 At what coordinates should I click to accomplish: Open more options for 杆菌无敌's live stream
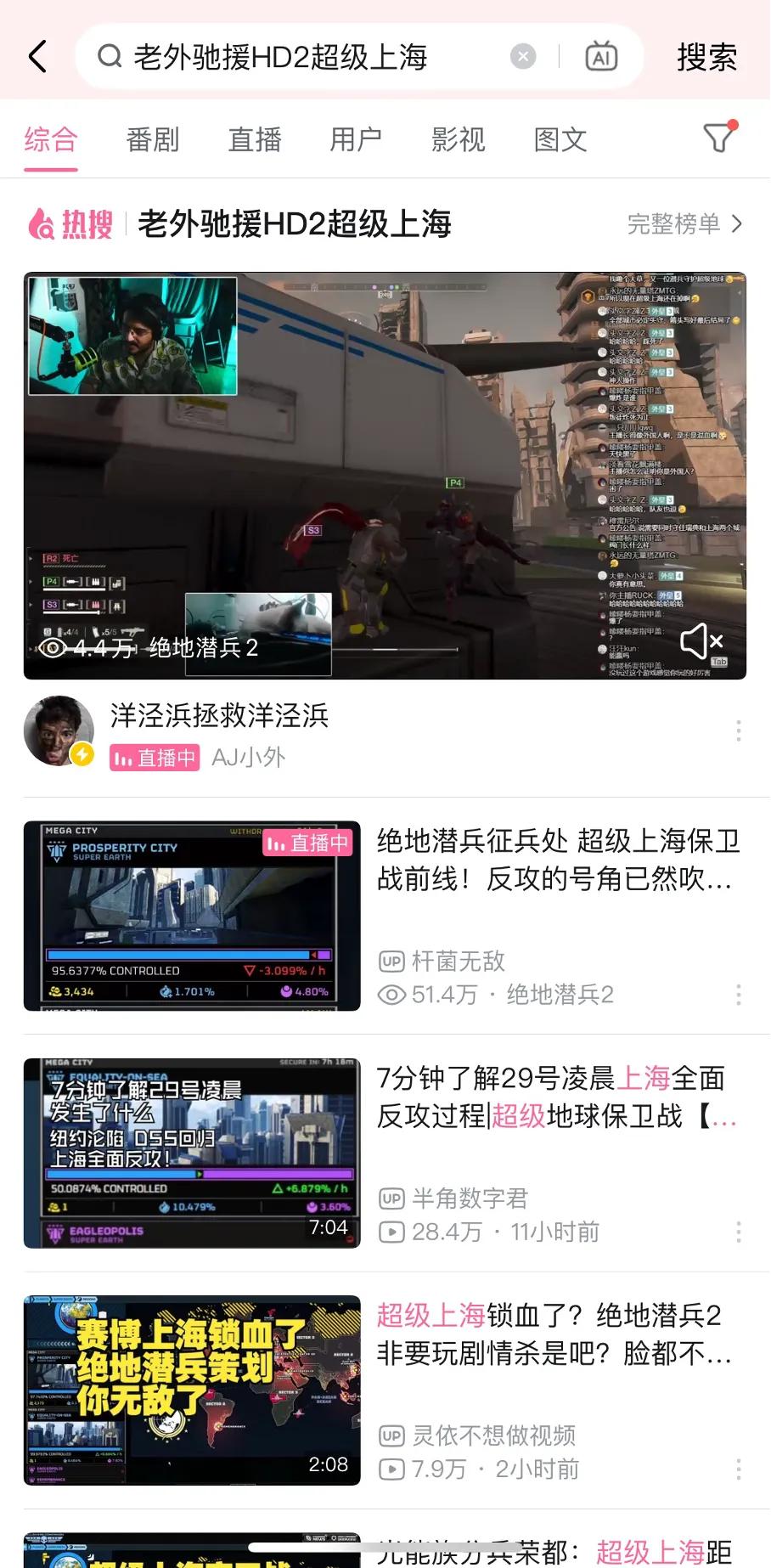[738, 995]
